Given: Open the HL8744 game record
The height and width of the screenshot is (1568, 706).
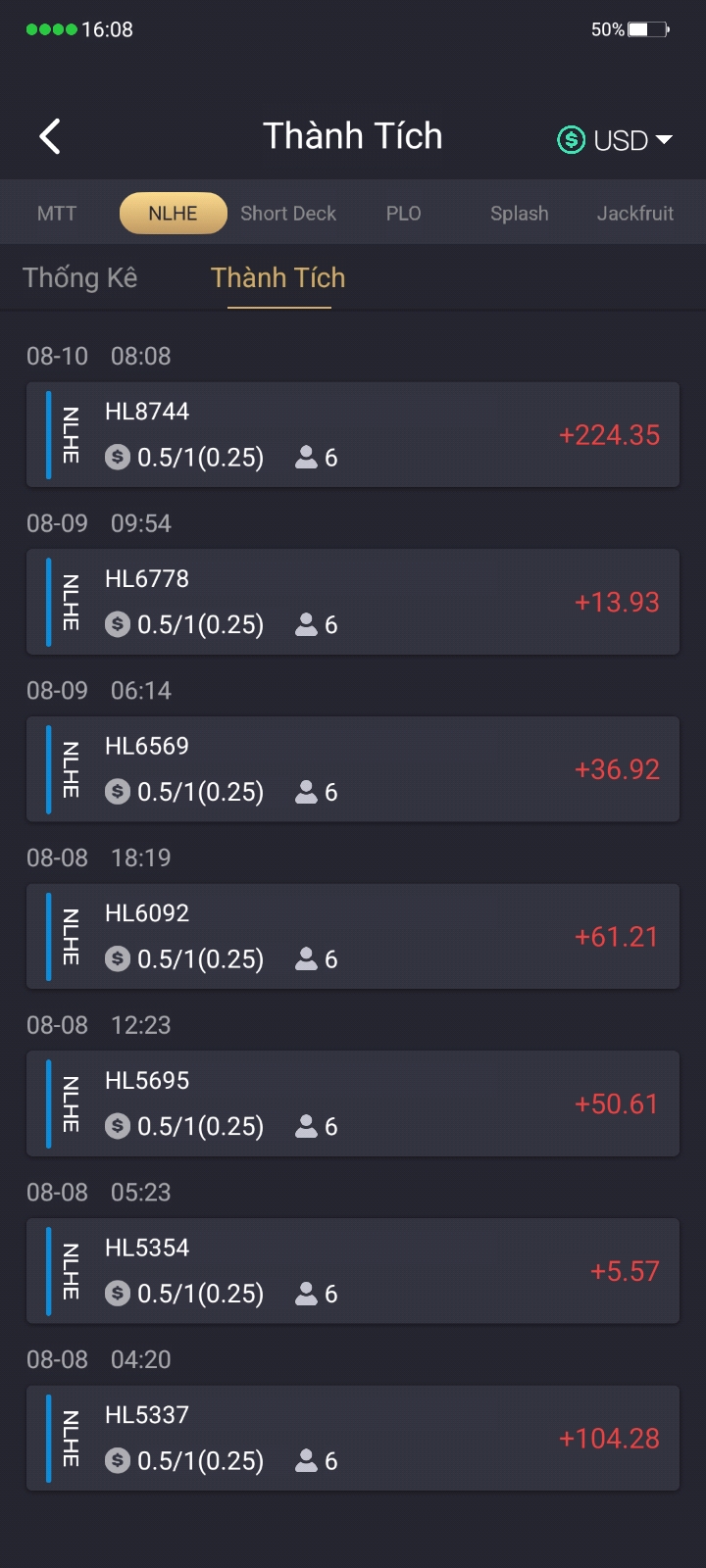Looking at the screenshot, I should coord(353,434).
